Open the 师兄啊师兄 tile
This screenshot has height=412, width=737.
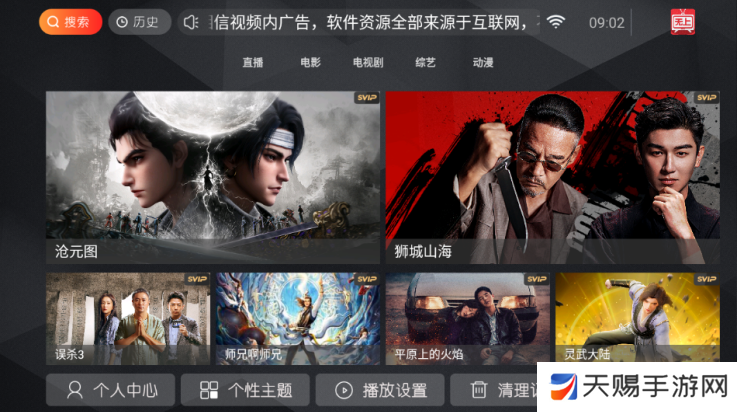pyautogui.click(x=297, y=318)
